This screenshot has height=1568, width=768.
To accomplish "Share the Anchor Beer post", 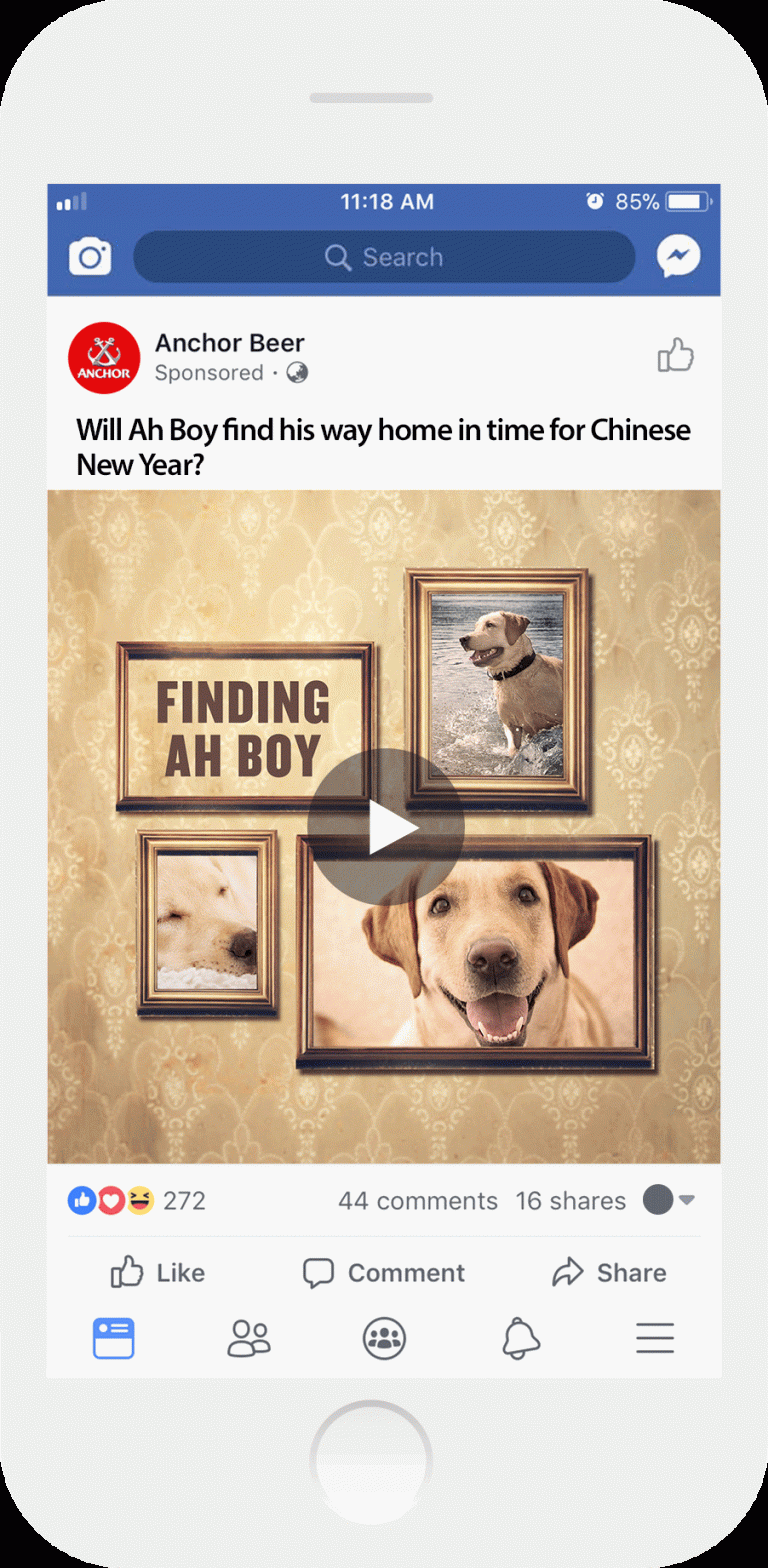I will [x=609, y=1272].
